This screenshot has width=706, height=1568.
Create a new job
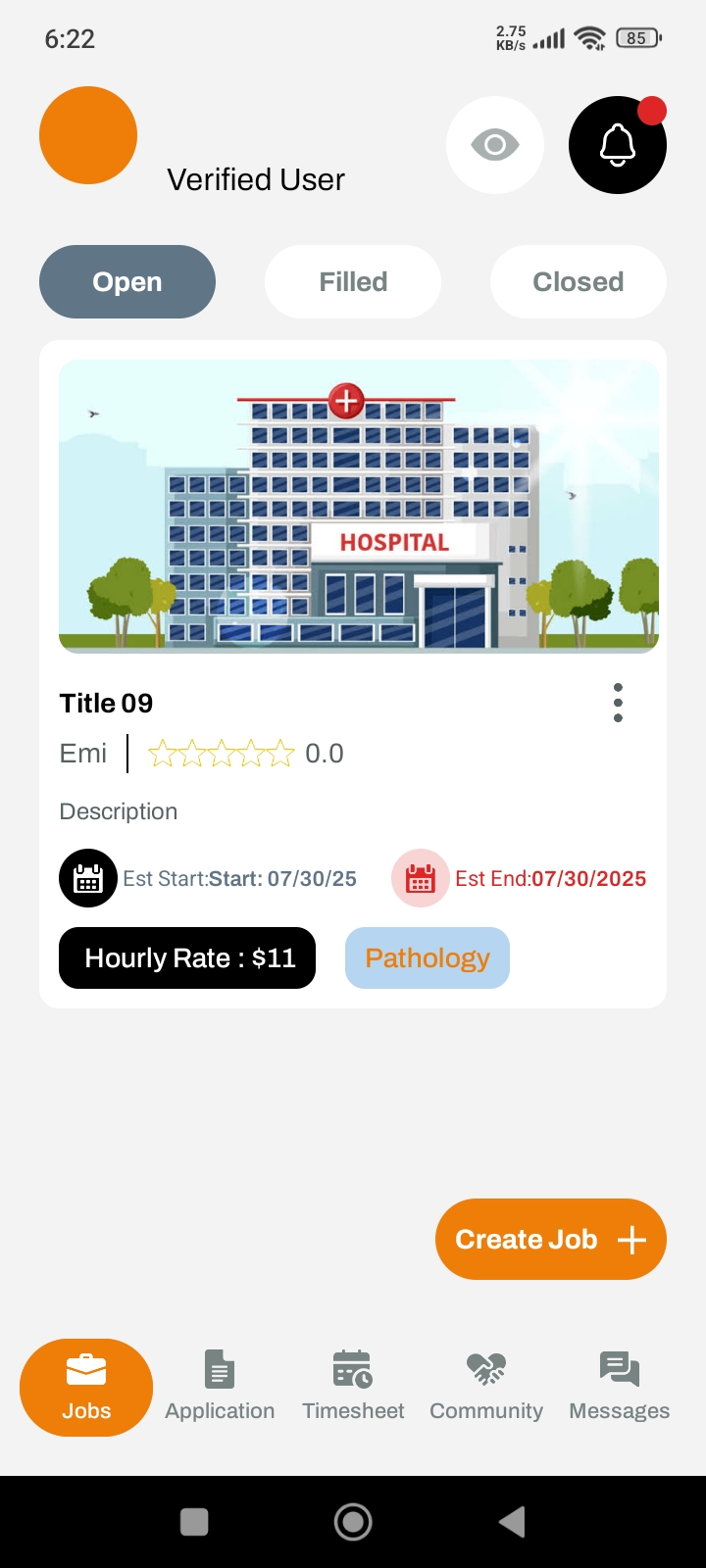pyautogui.click(x=551, y=1240)
